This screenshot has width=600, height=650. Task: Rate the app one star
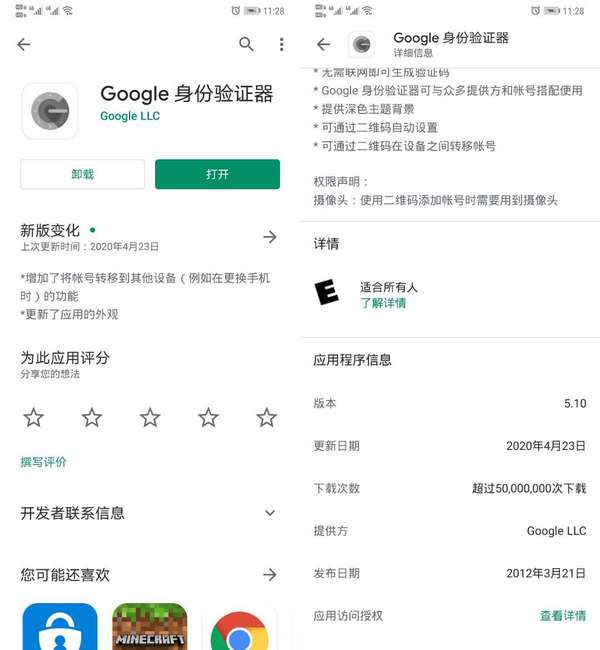click(33, 417)
